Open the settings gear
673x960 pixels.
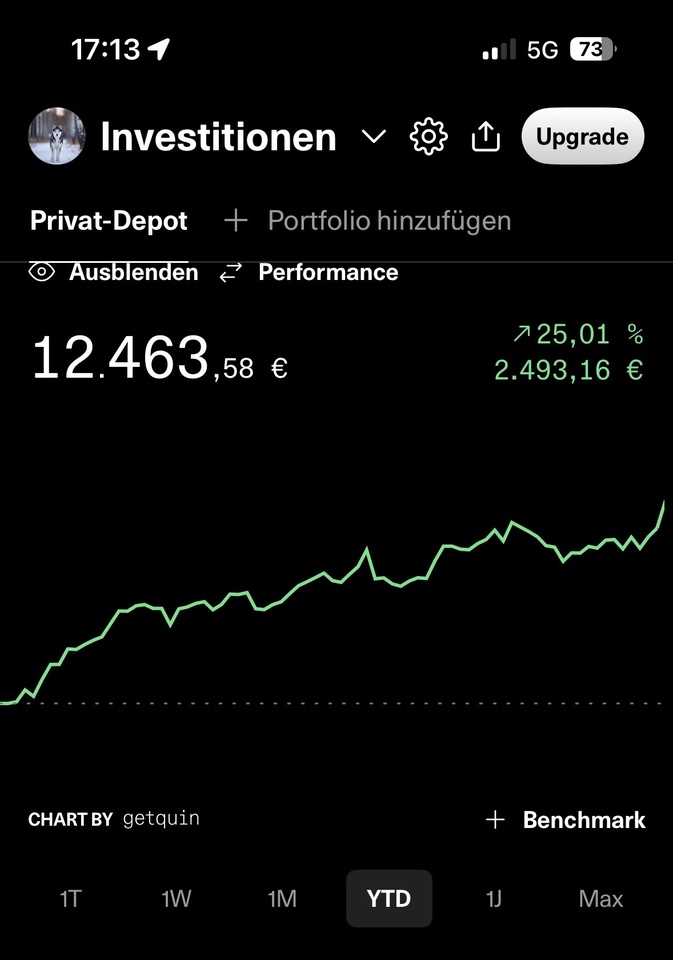tap(429, 137)
